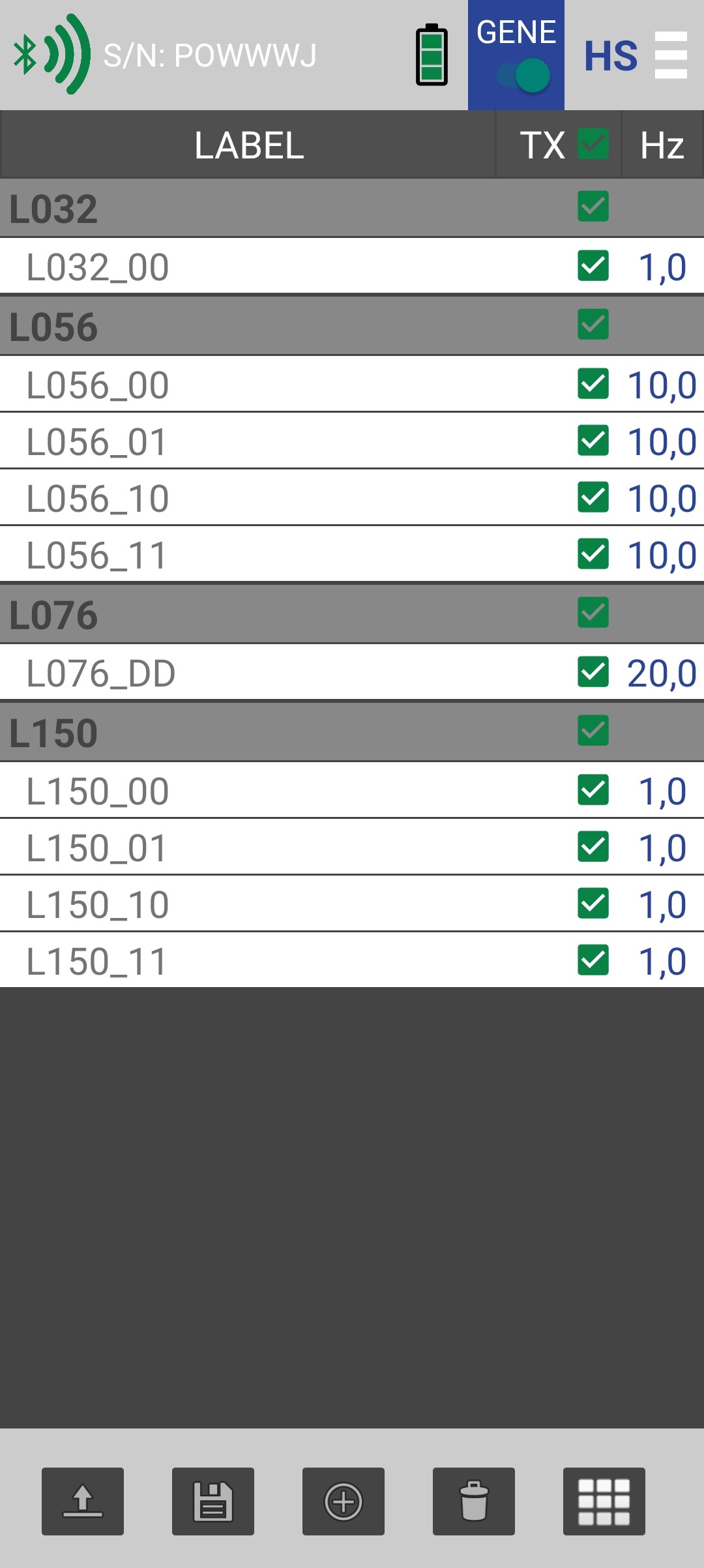704x1568 pixels.
Task: Tap the Bluetooth connection icon
Action: pyautogui.click(x=52, y=55)
